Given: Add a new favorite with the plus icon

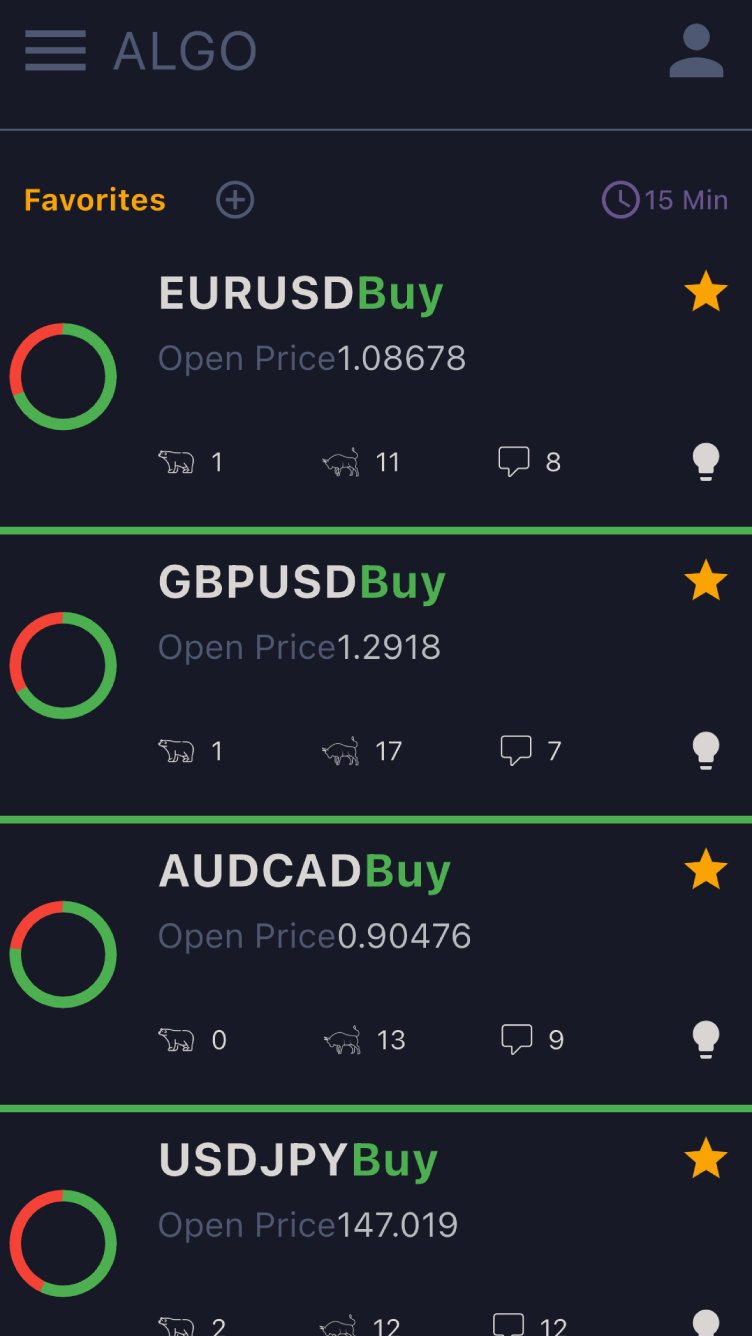Looking at the screenshot, I should tap(235, 200).
